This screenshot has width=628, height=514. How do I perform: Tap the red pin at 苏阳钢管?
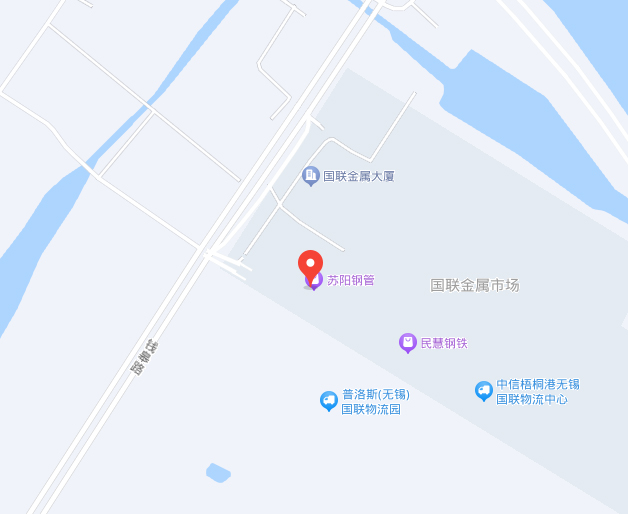[311, 264]
